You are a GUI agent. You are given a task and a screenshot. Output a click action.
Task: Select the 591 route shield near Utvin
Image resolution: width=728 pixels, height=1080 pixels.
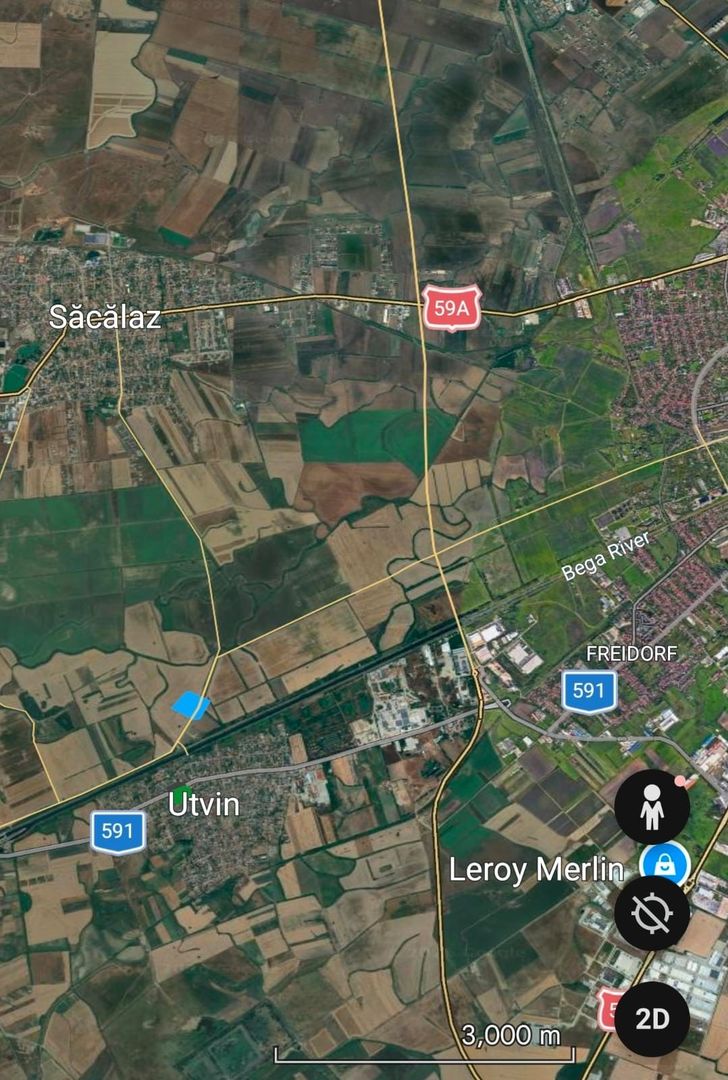(117, 829)
